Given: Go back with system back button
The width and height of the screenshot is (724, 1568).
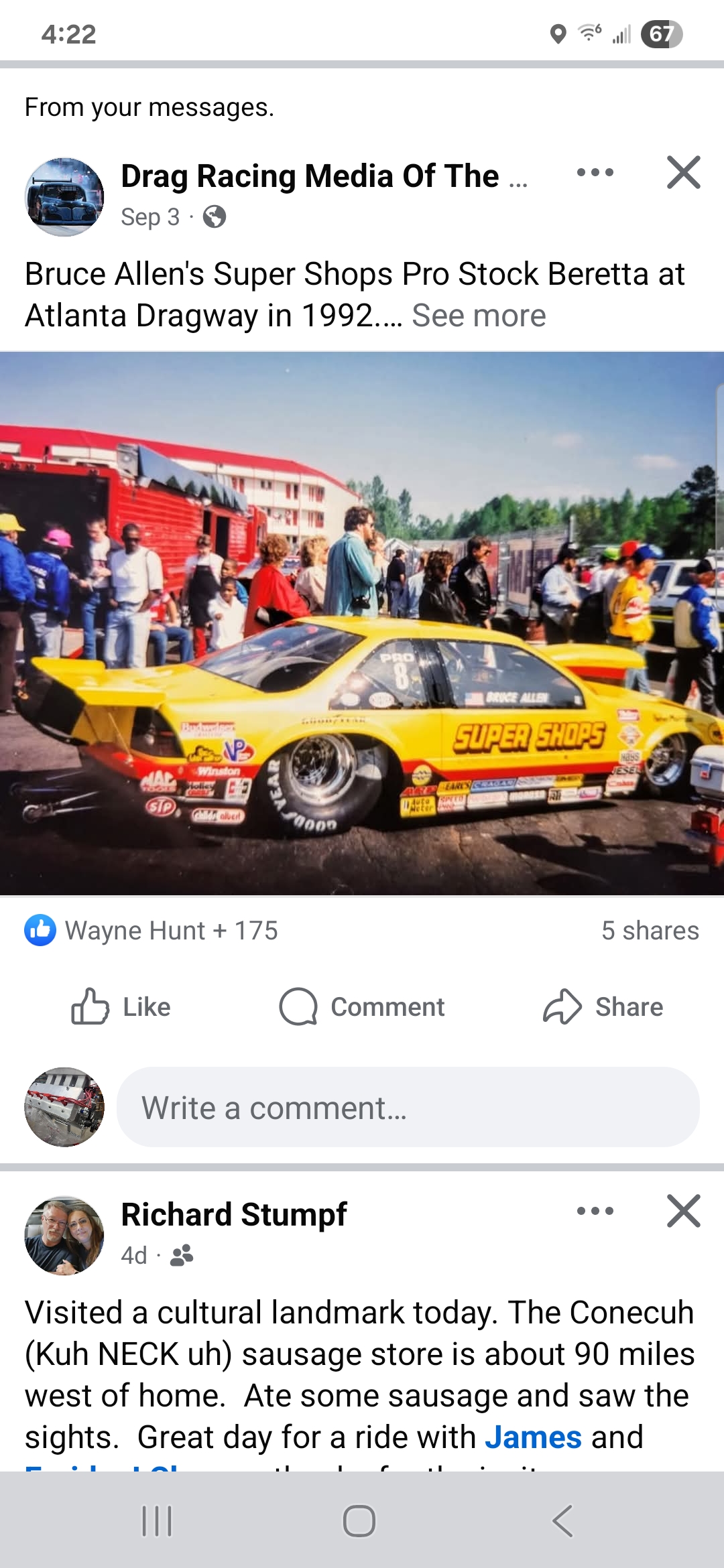Looking at the screenshot, I should click(563, 1521).
